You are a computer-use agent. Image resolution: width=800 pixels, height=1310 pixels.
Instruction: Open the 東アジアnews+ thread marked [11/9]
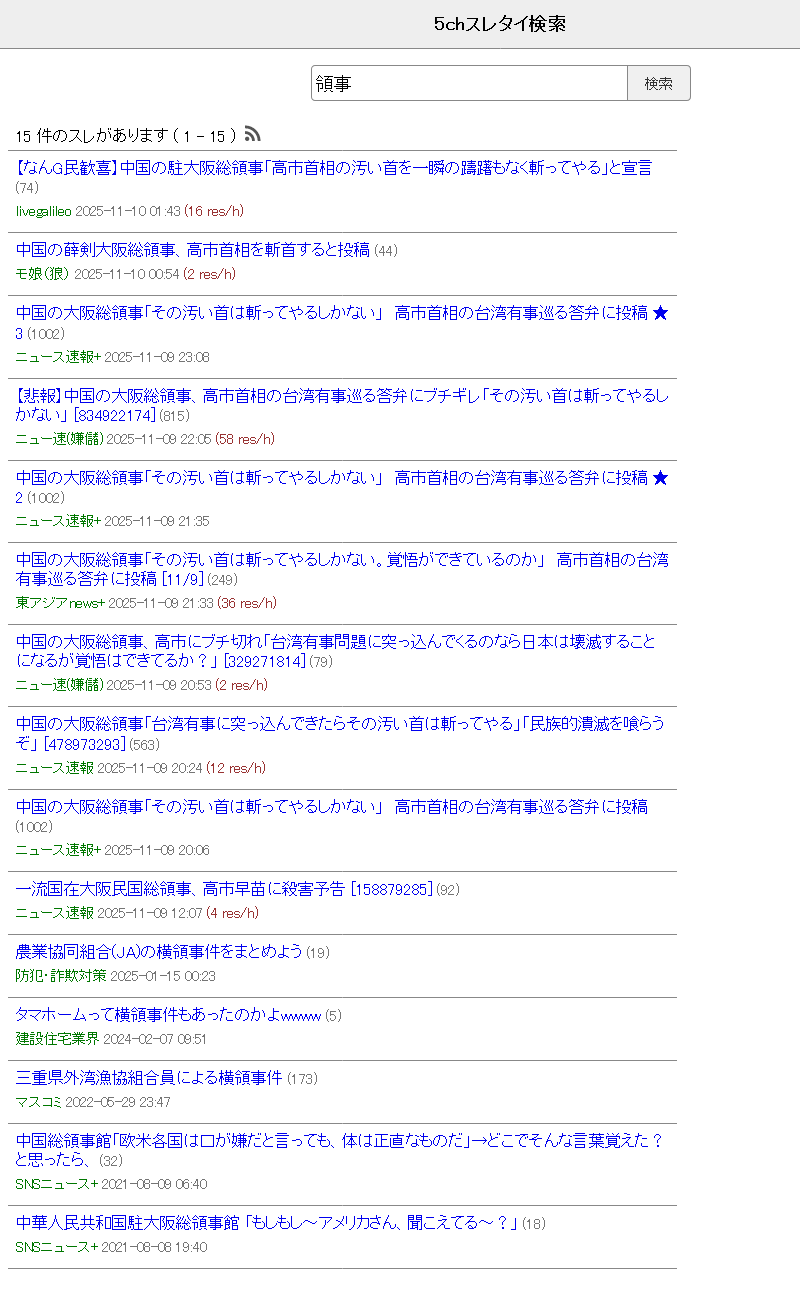click(340, 560)
